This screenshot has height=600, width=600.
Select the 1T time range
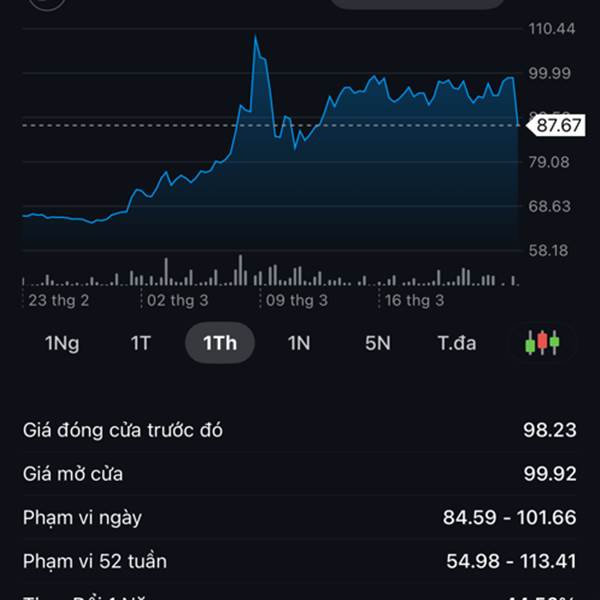tap(141, 343)
